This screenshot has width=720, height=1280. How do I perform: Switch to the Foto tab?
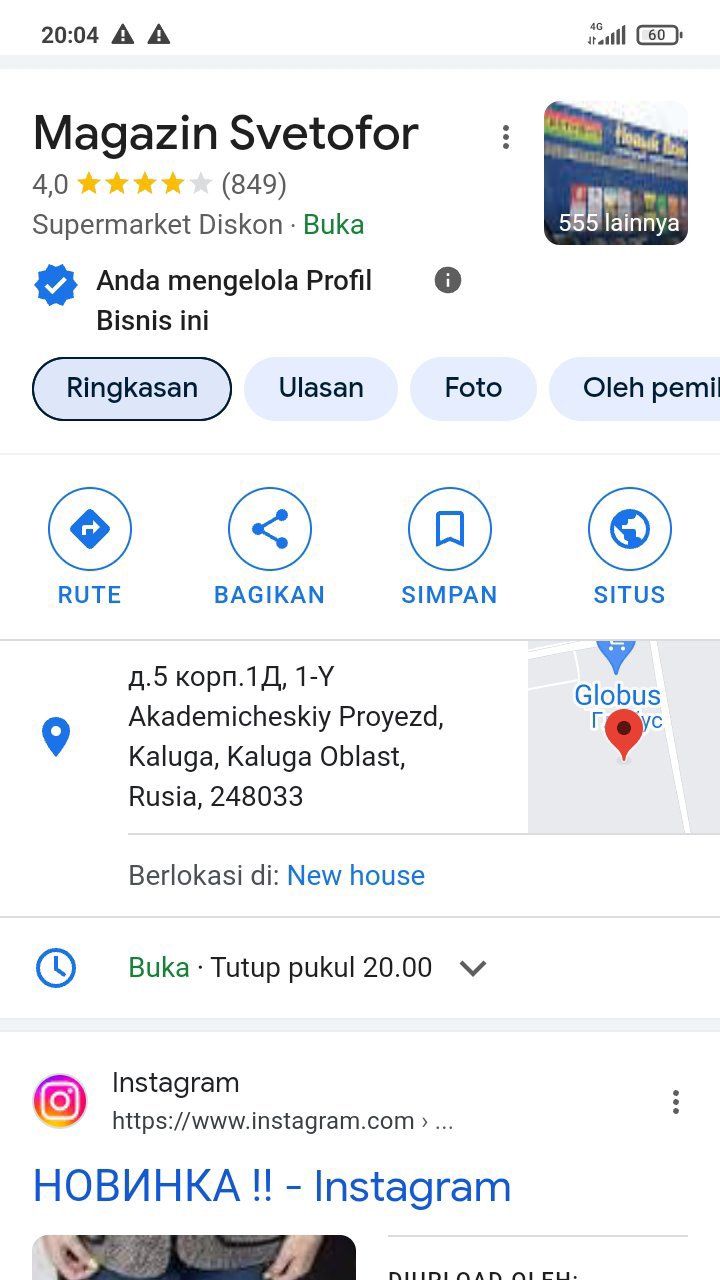click(473, 388)
